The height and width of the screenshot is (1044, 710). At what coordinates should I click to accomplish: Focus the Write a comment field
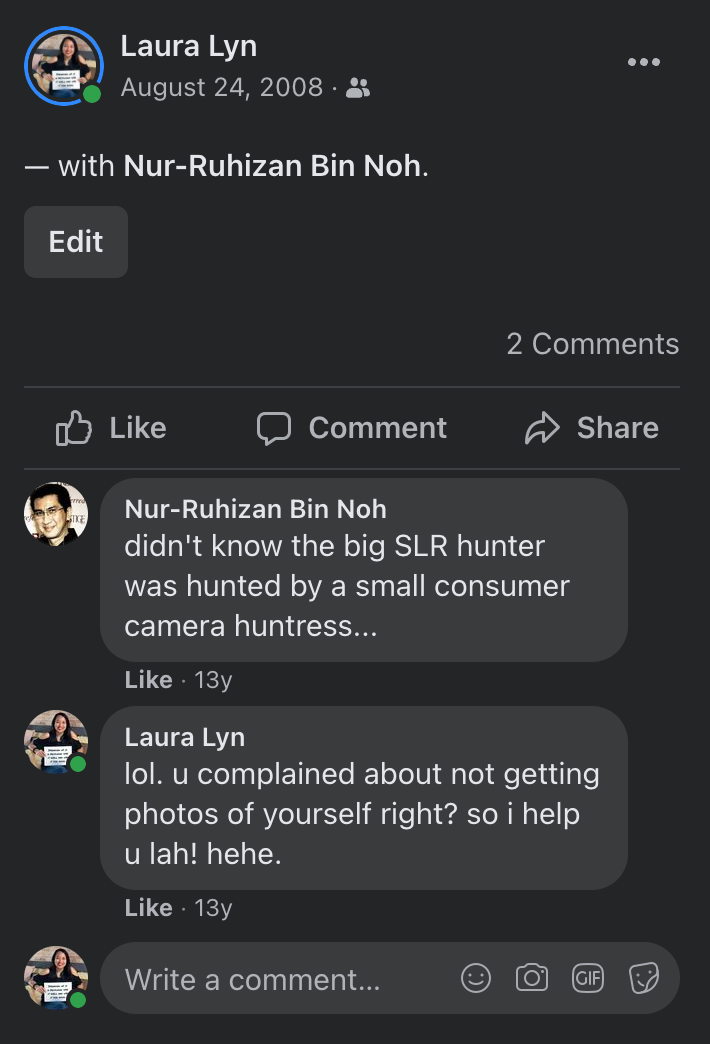click(270, 979)
